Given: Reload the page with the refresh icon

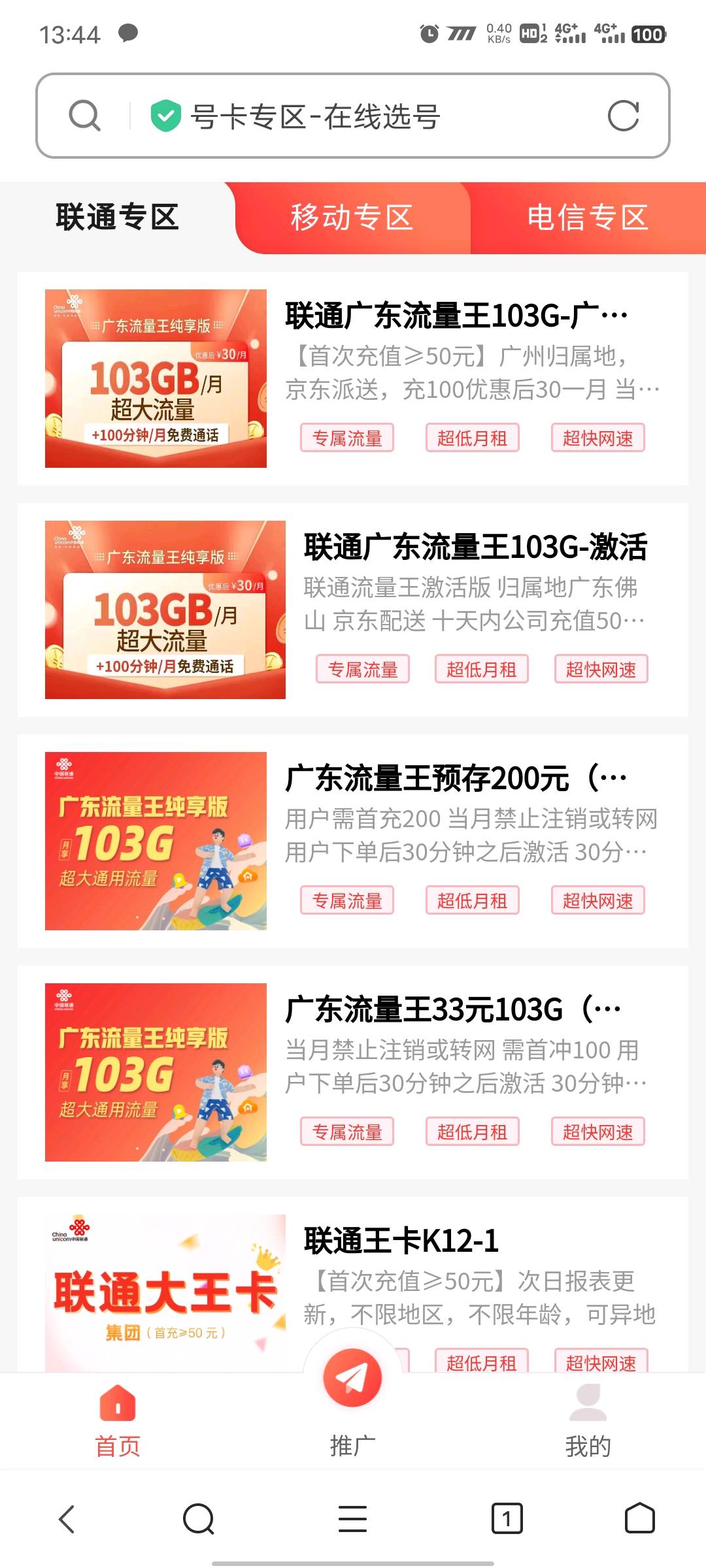Looking at the screenshot, I should tap(622, 116).
